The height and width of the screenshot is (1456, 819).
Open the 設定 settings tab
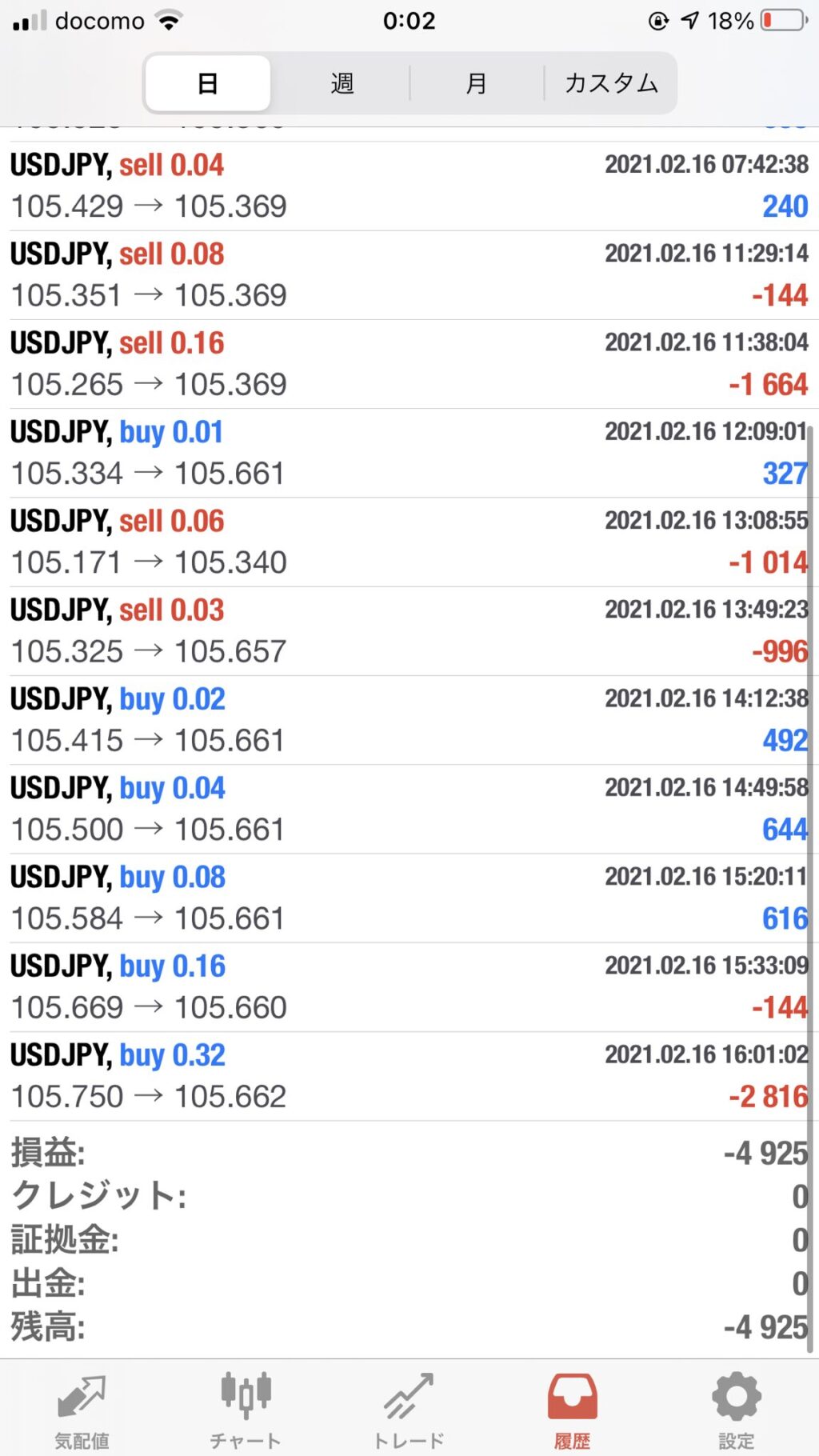(737, 1410)
